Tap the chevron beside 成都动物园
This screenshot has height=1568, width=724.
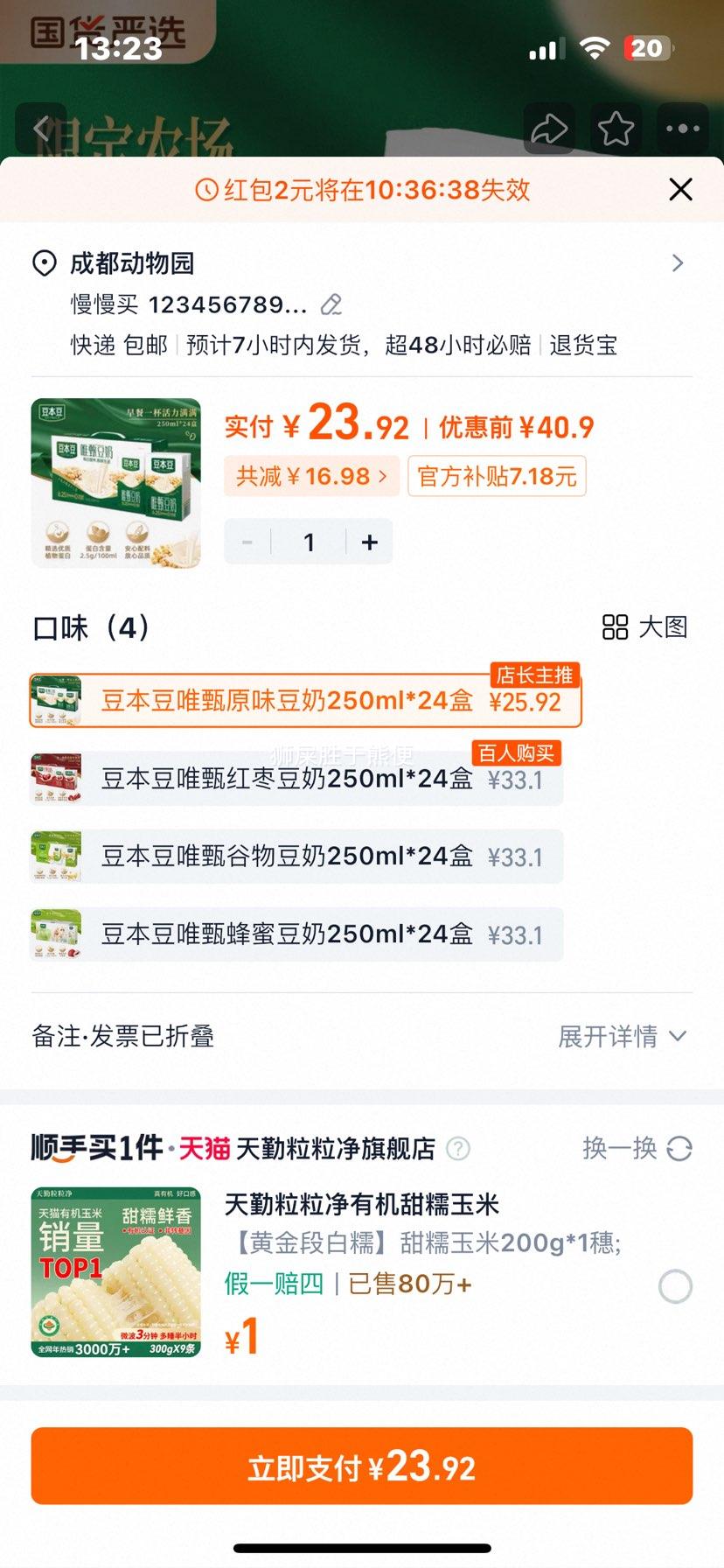click(678, 262)
